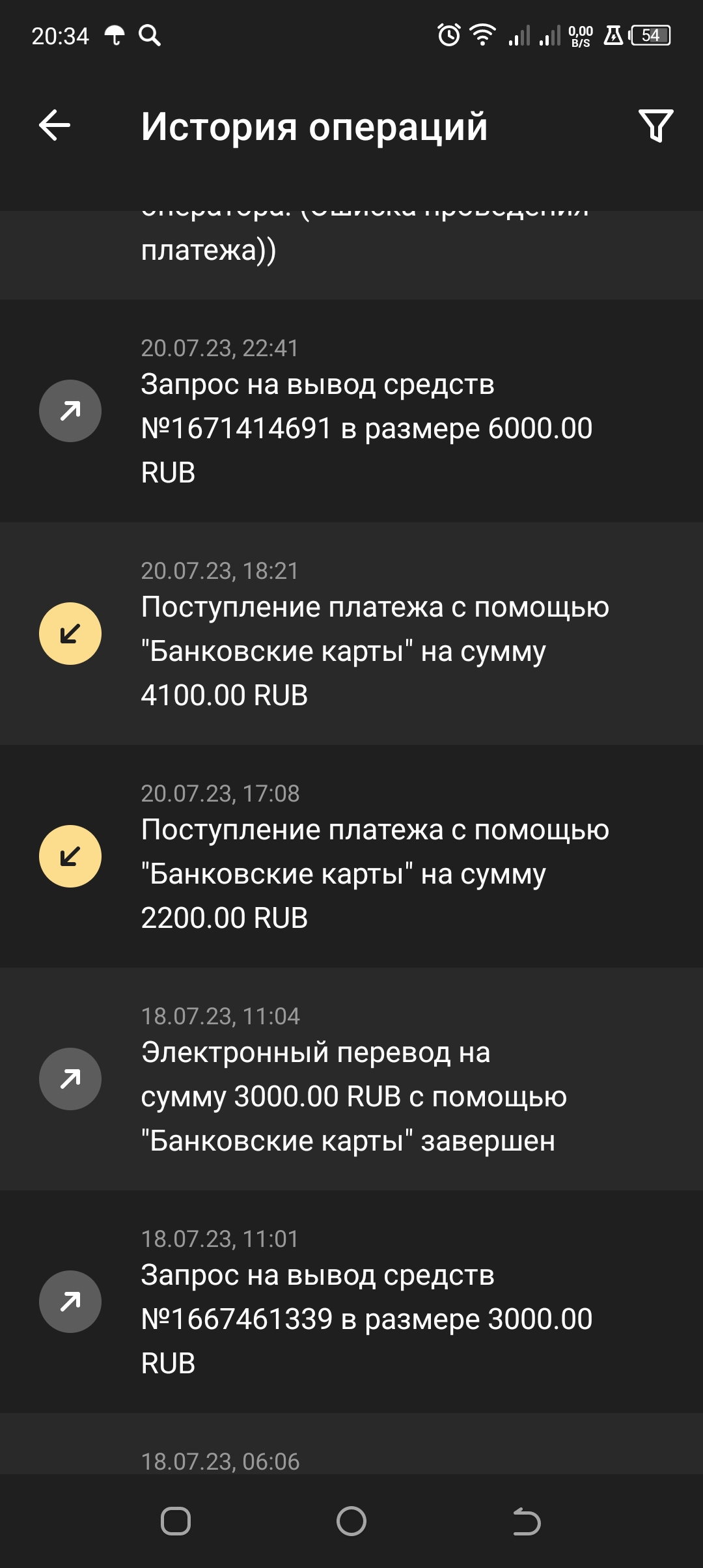Screen dimensions: 703x1568
Task: Go to the system home screen
Action: pos(351,1521)
